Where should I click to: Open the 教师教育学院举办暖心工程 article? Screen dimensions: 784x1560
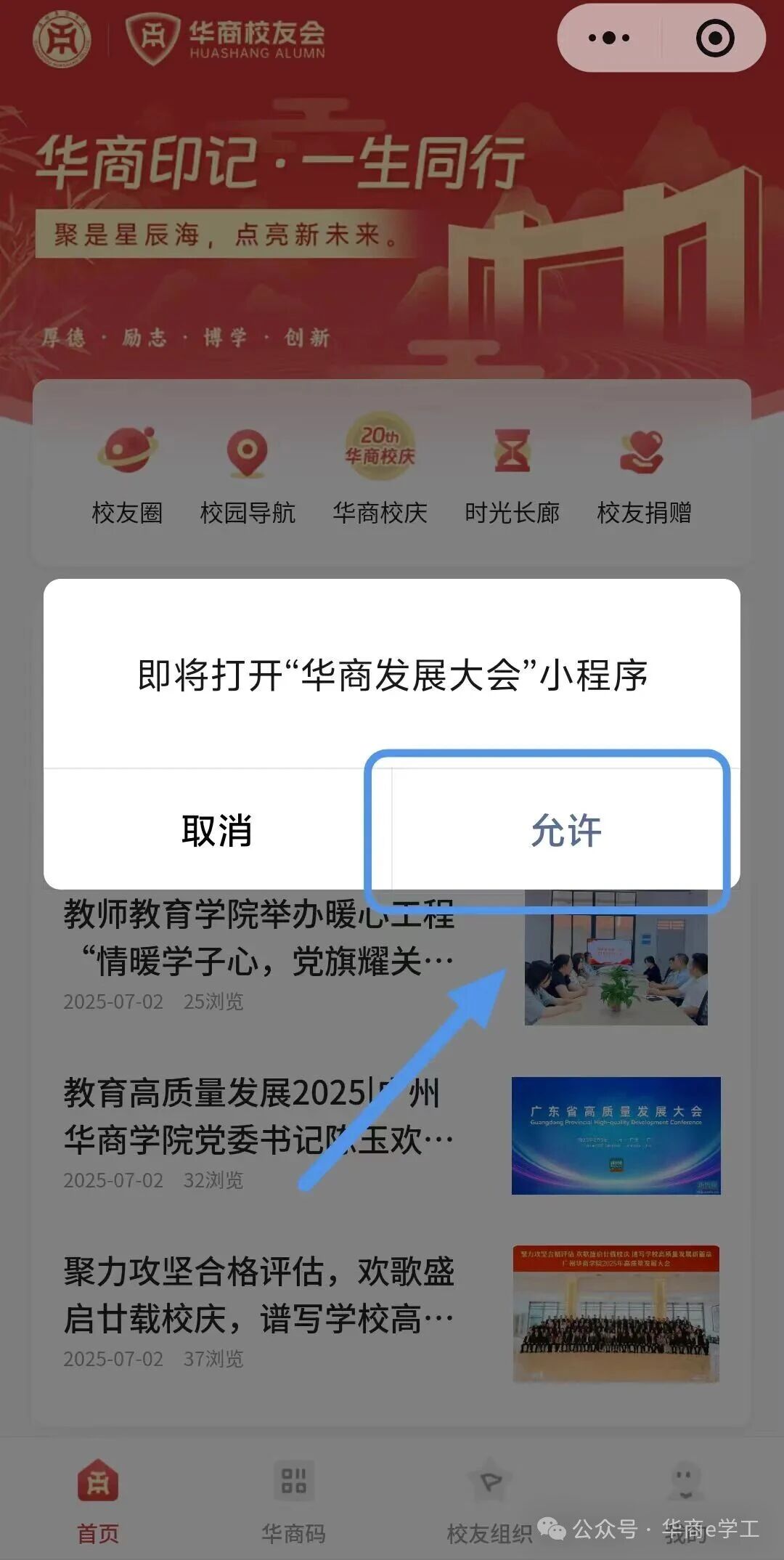(258, 944)
